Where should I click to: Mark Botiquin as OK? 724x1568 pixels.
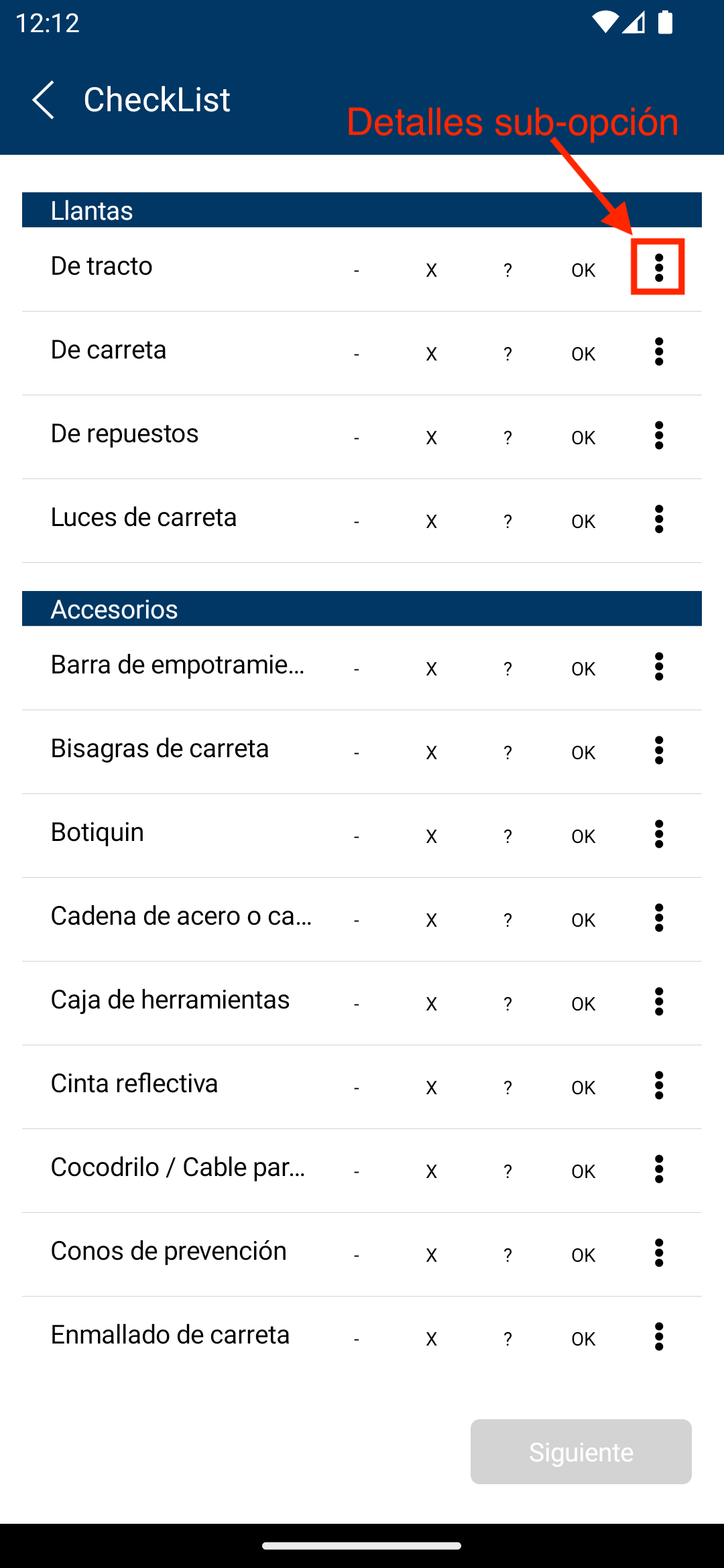click(583, 836)
